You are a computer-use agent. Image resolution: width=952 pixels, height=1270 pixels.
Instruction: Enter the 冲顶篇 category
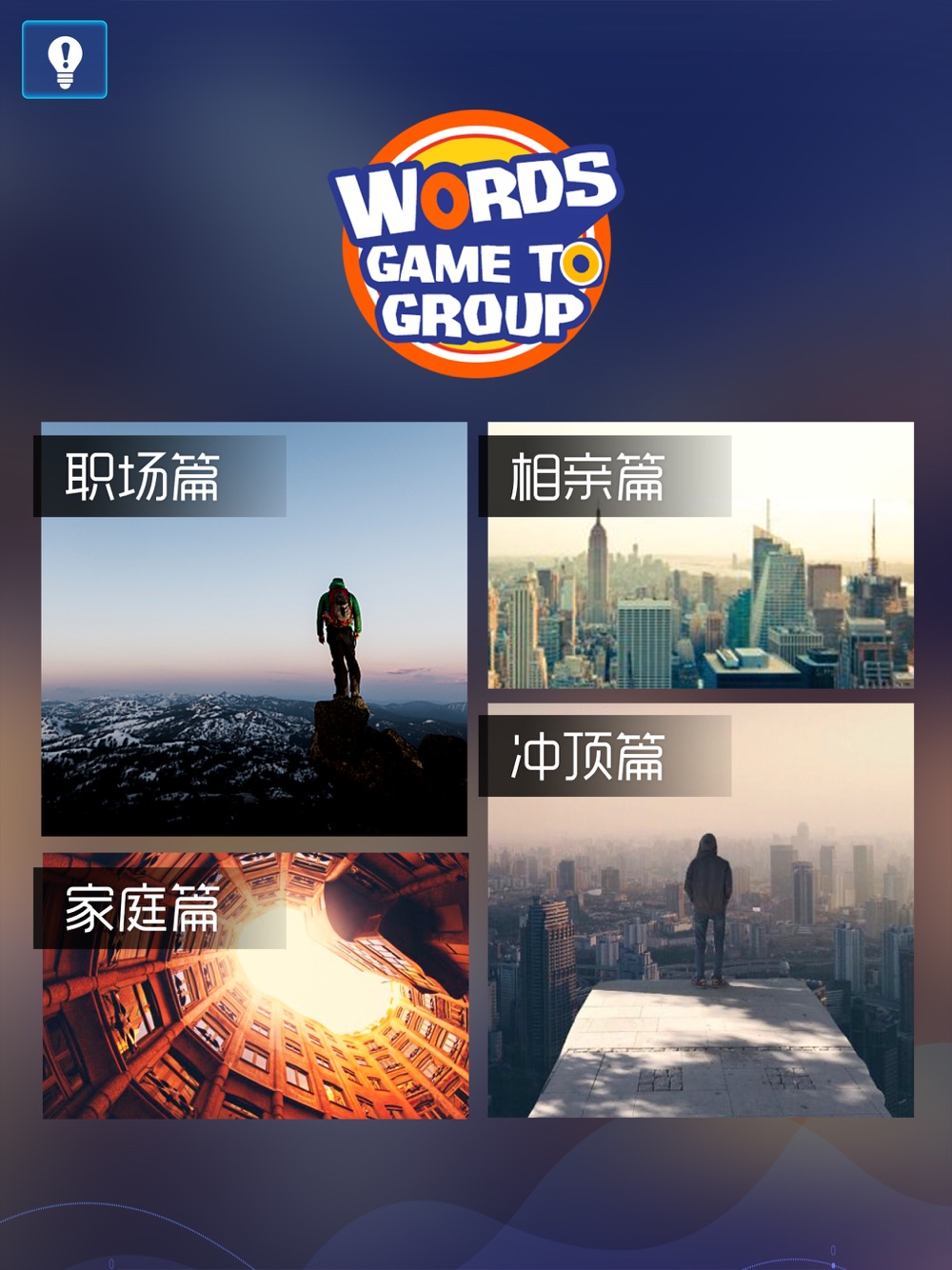tap(701, 911)
